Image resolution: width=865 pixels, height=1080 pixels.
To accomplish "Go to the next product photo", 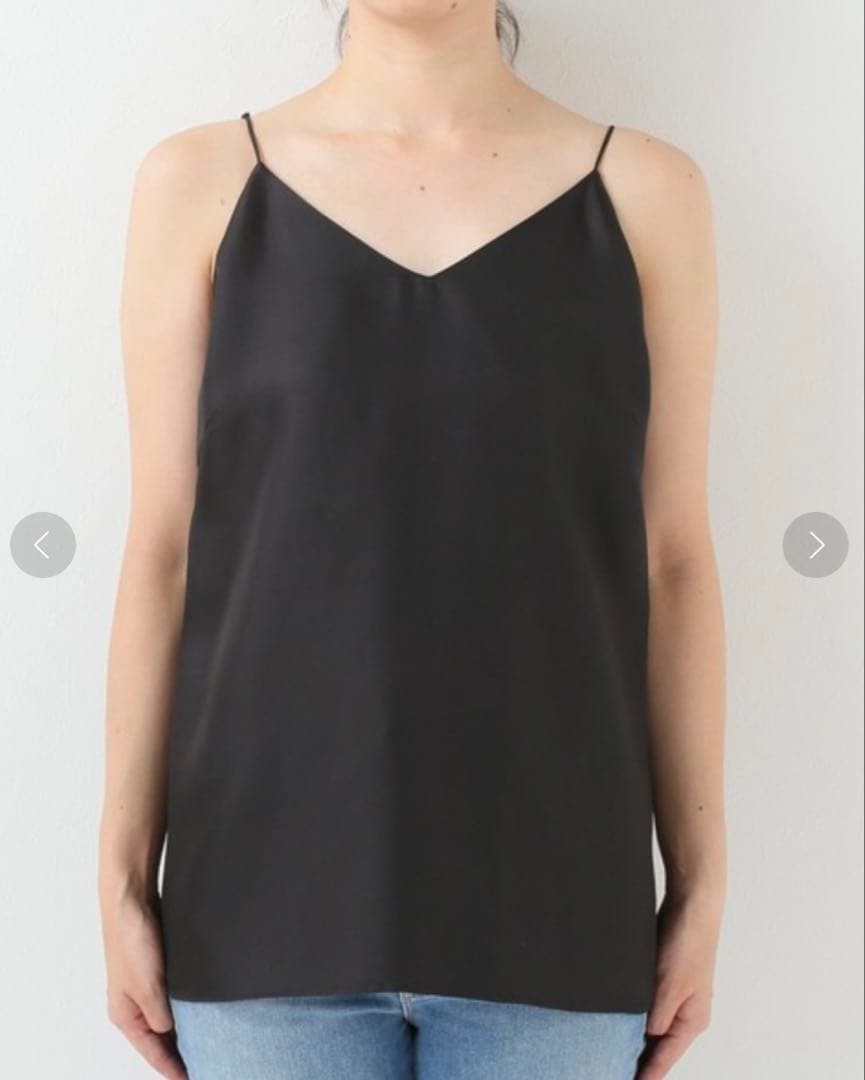I will (x=815, y=545).
